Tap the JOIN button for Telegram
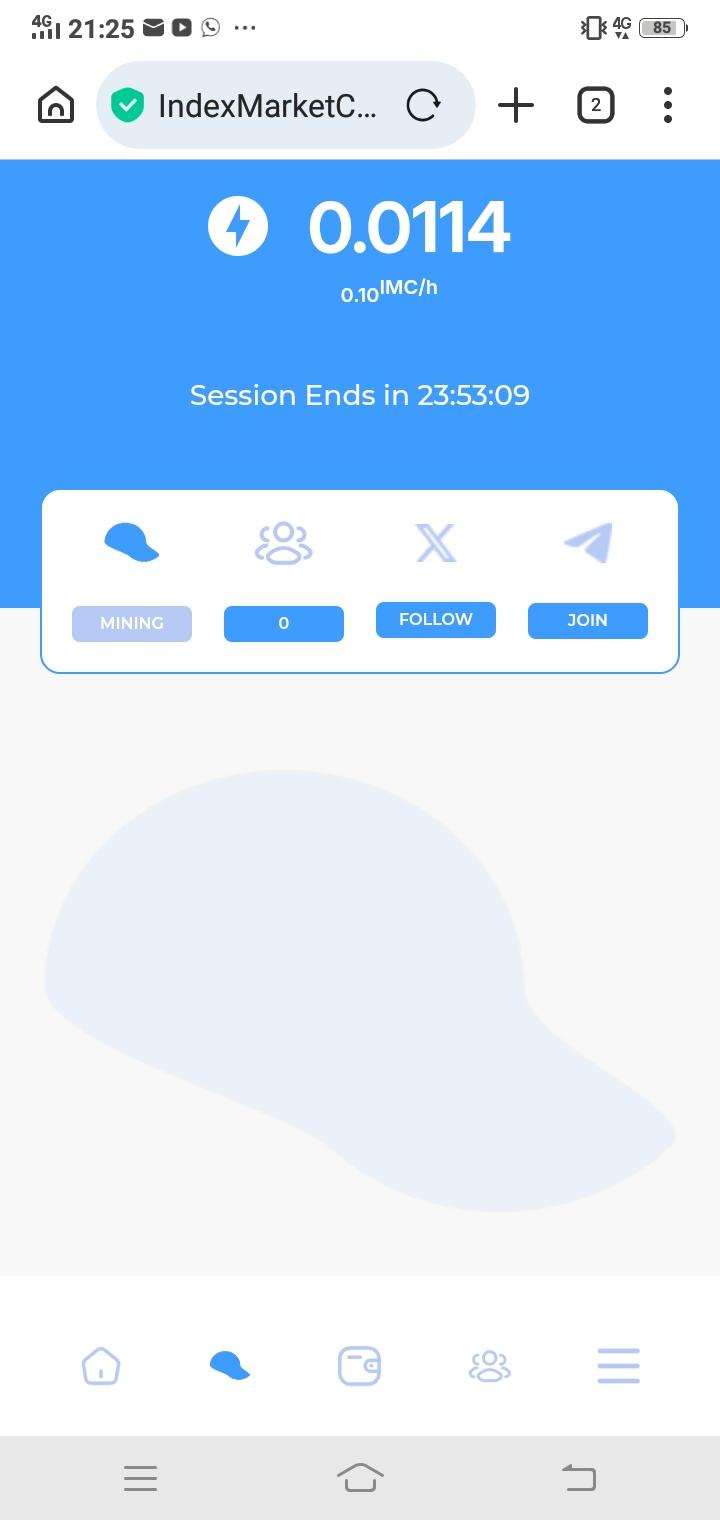This screenshot has width=720, height=1520. (588, 620)
